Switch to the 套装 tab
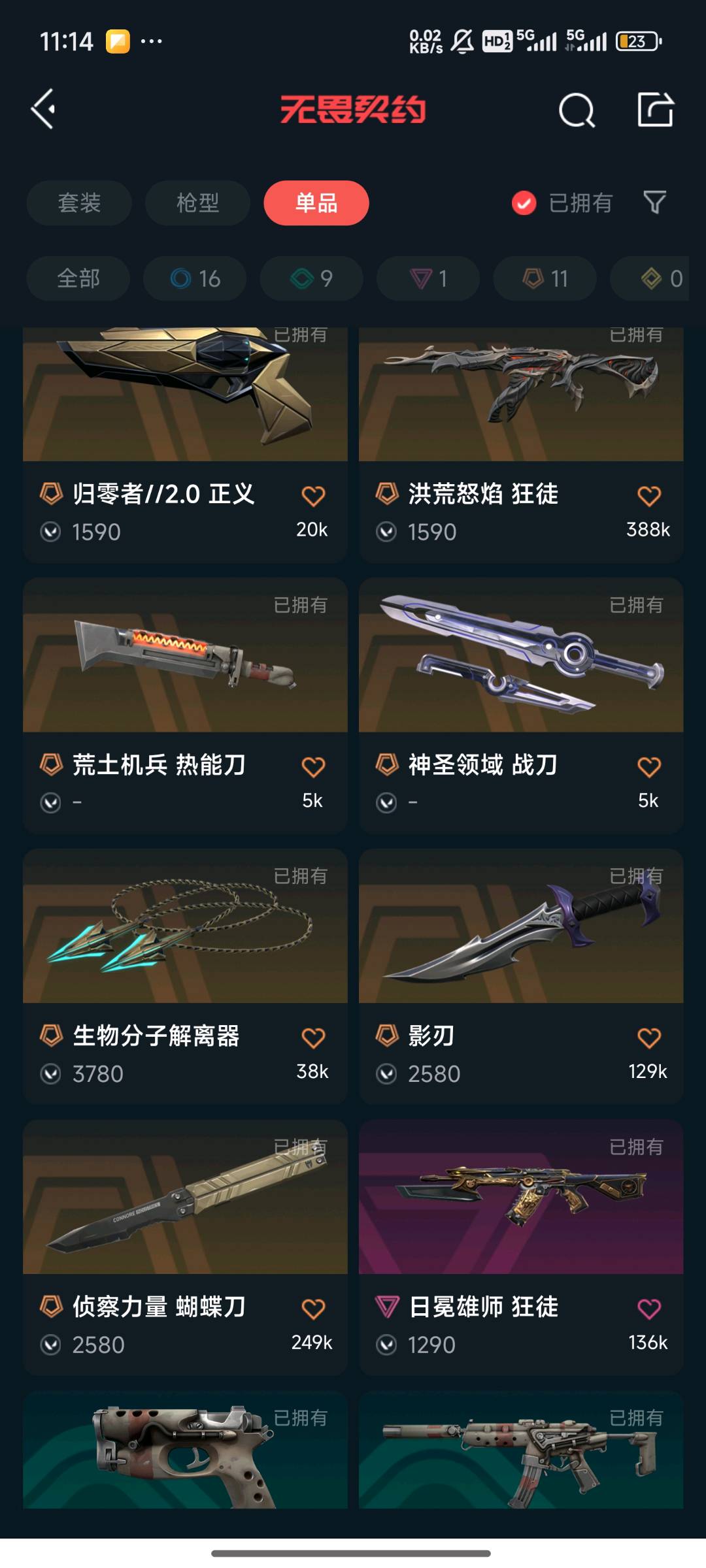Image resolution: width=706 pixels, height=1568 pixels. pos(79,203)
